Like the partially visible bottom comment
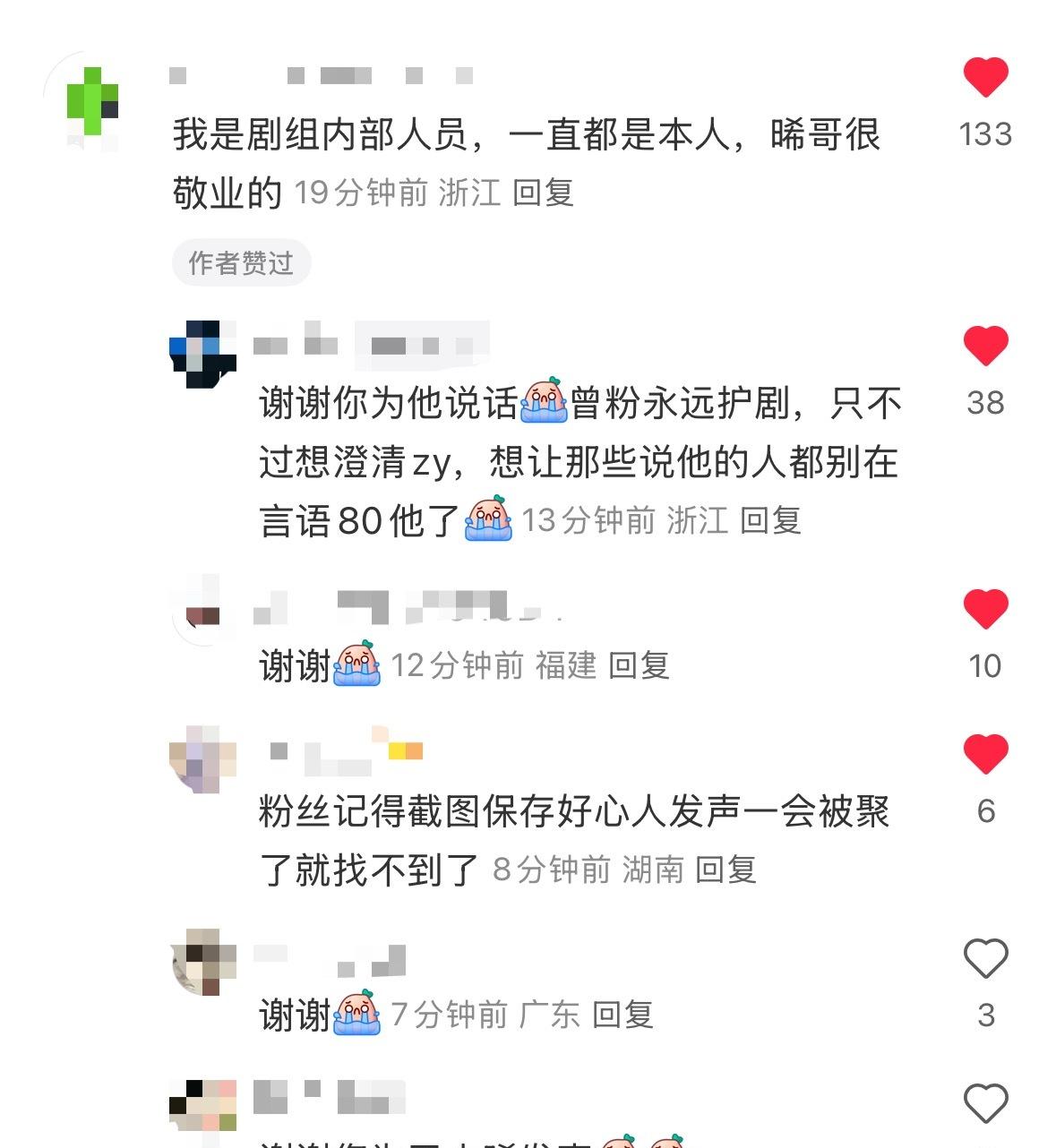The width and height of the screenshot is (1056, 1148). [x=985, y=1103]
